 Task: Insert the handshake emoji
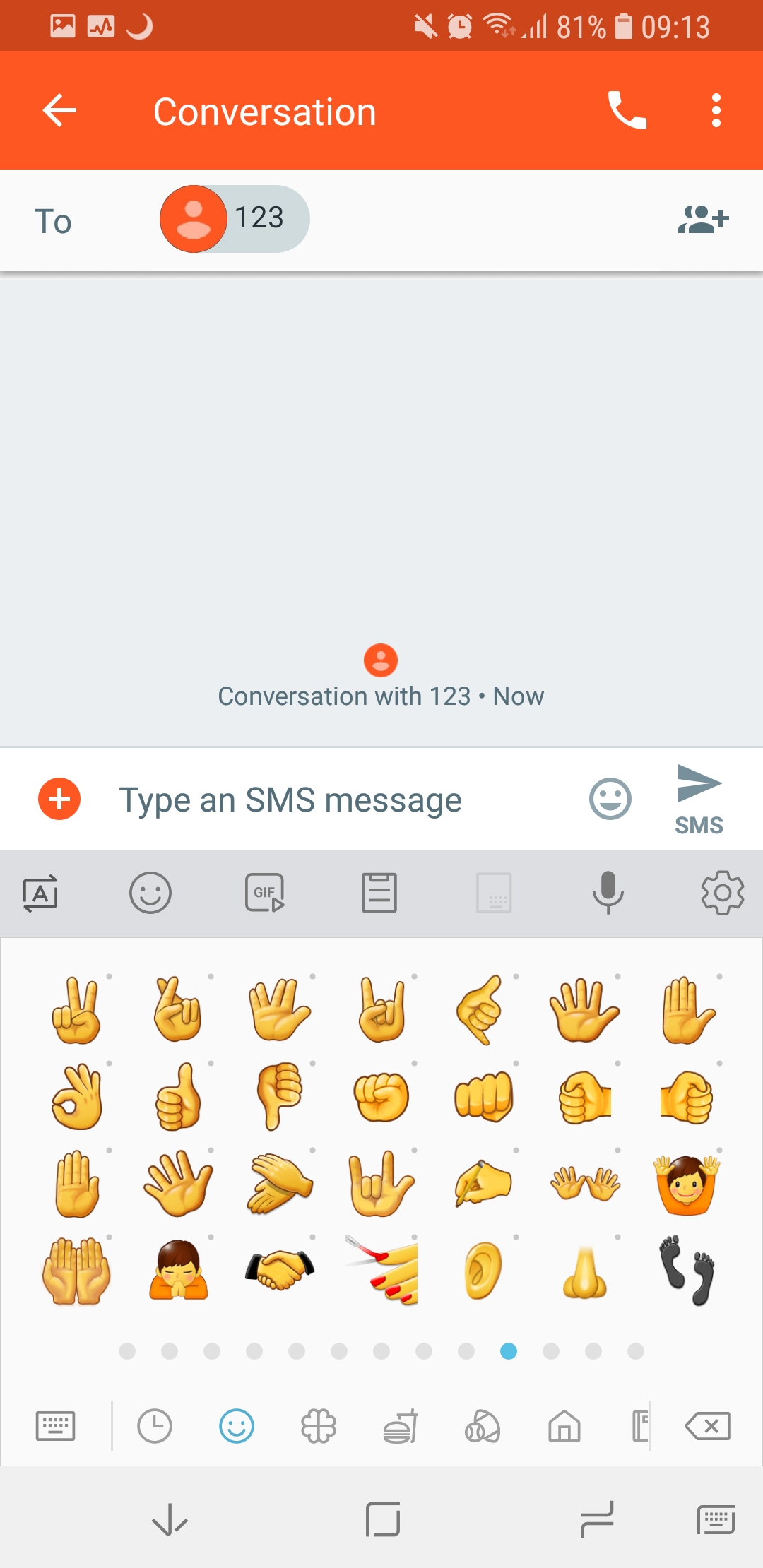click(280, 1269)
